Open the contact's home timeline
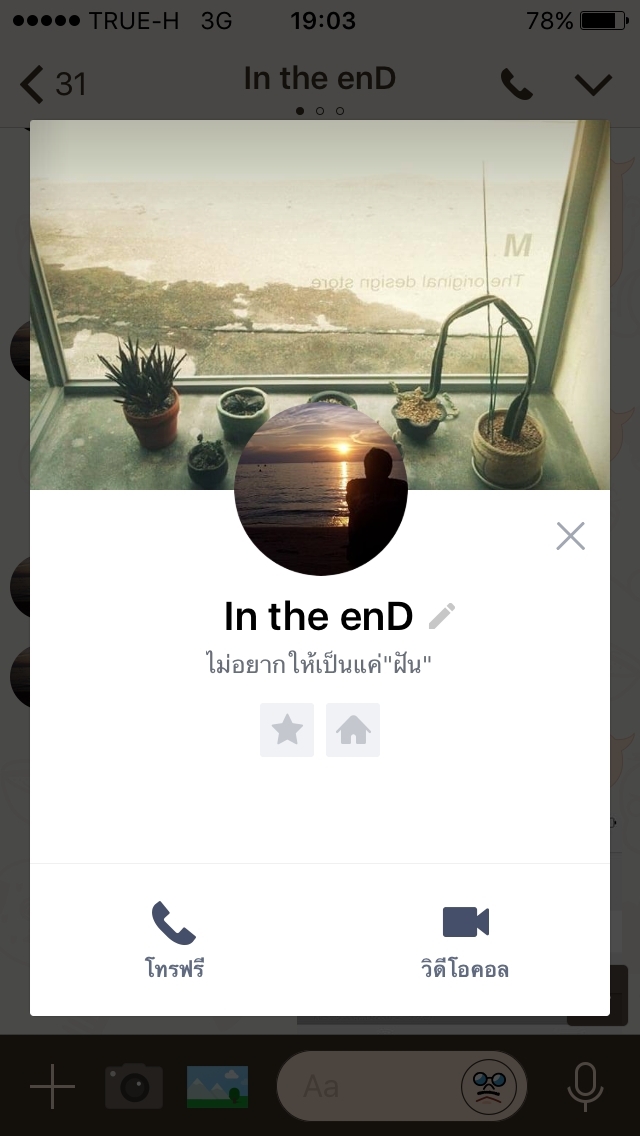 point(353,730)
